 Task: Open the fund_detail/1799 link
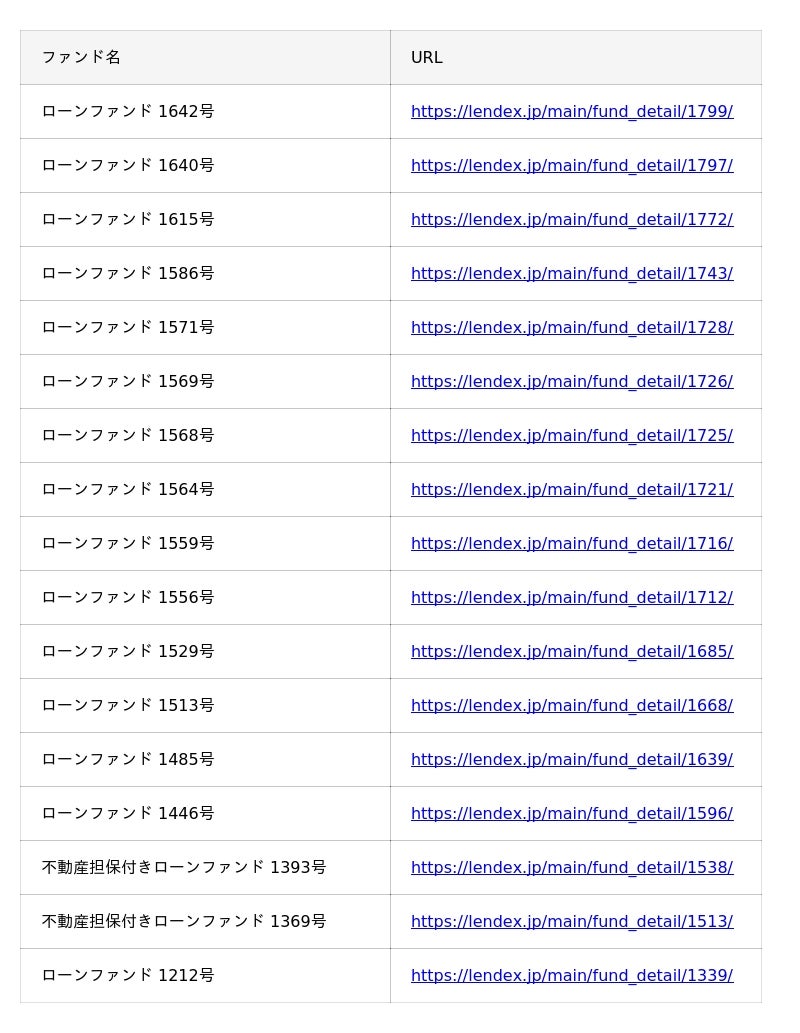(x=571, y=111)
